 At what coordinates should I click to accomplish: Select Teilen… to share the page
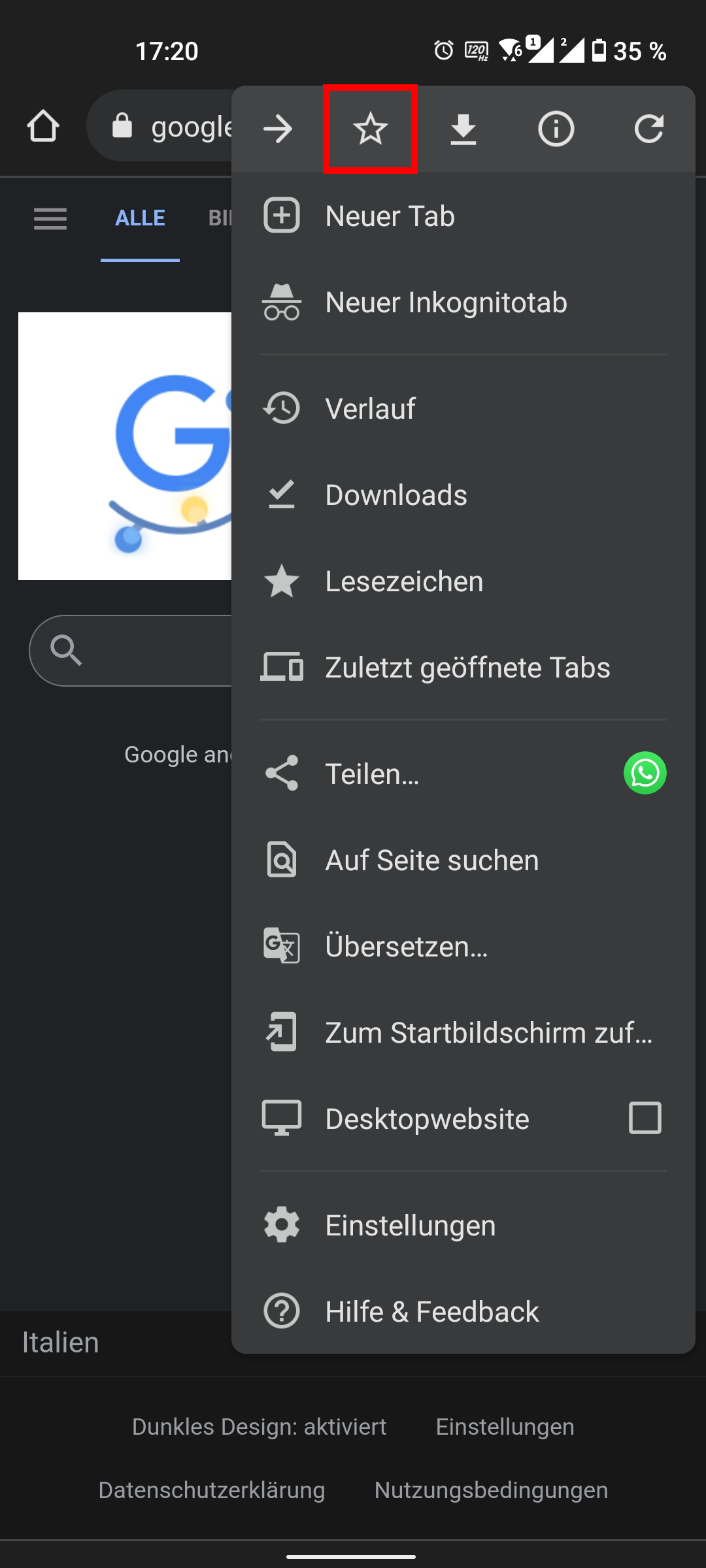tap(373, 774)
